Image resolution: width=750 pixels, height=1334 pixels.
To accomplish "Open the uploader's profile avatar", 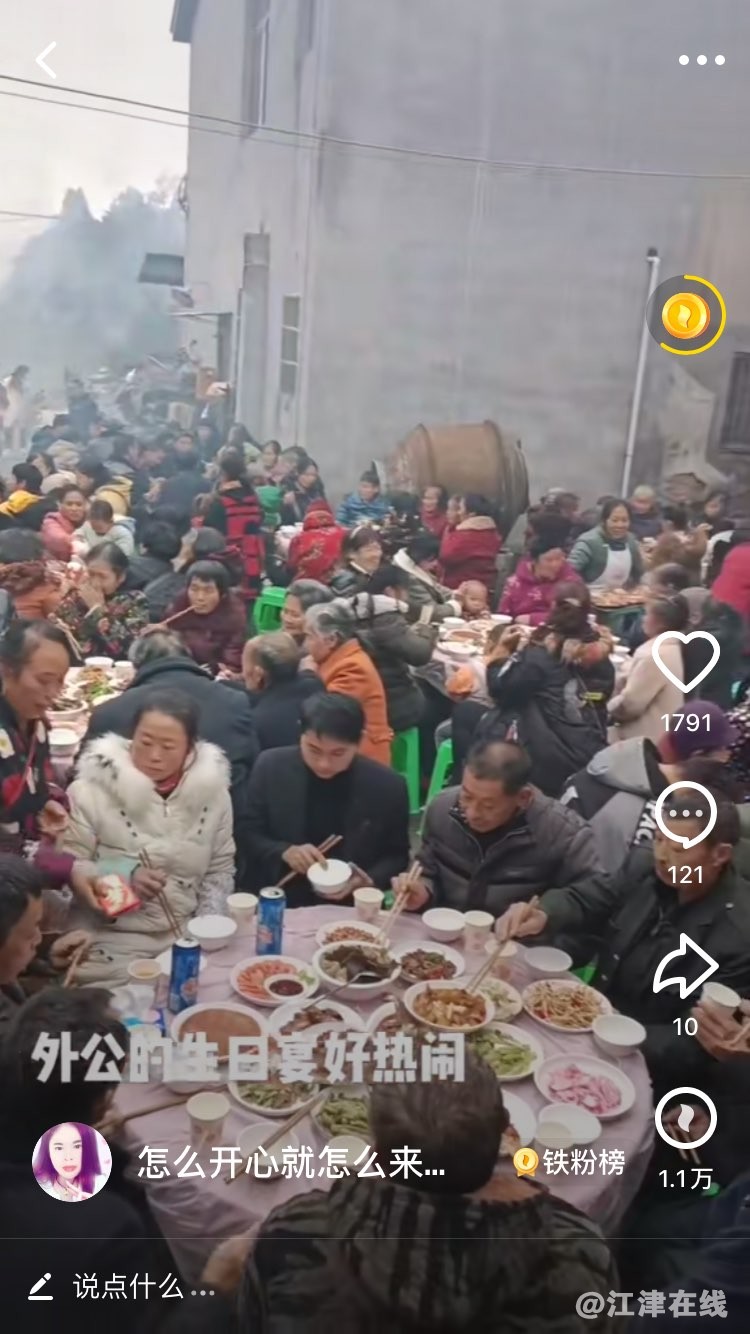I will (72, 1161).
